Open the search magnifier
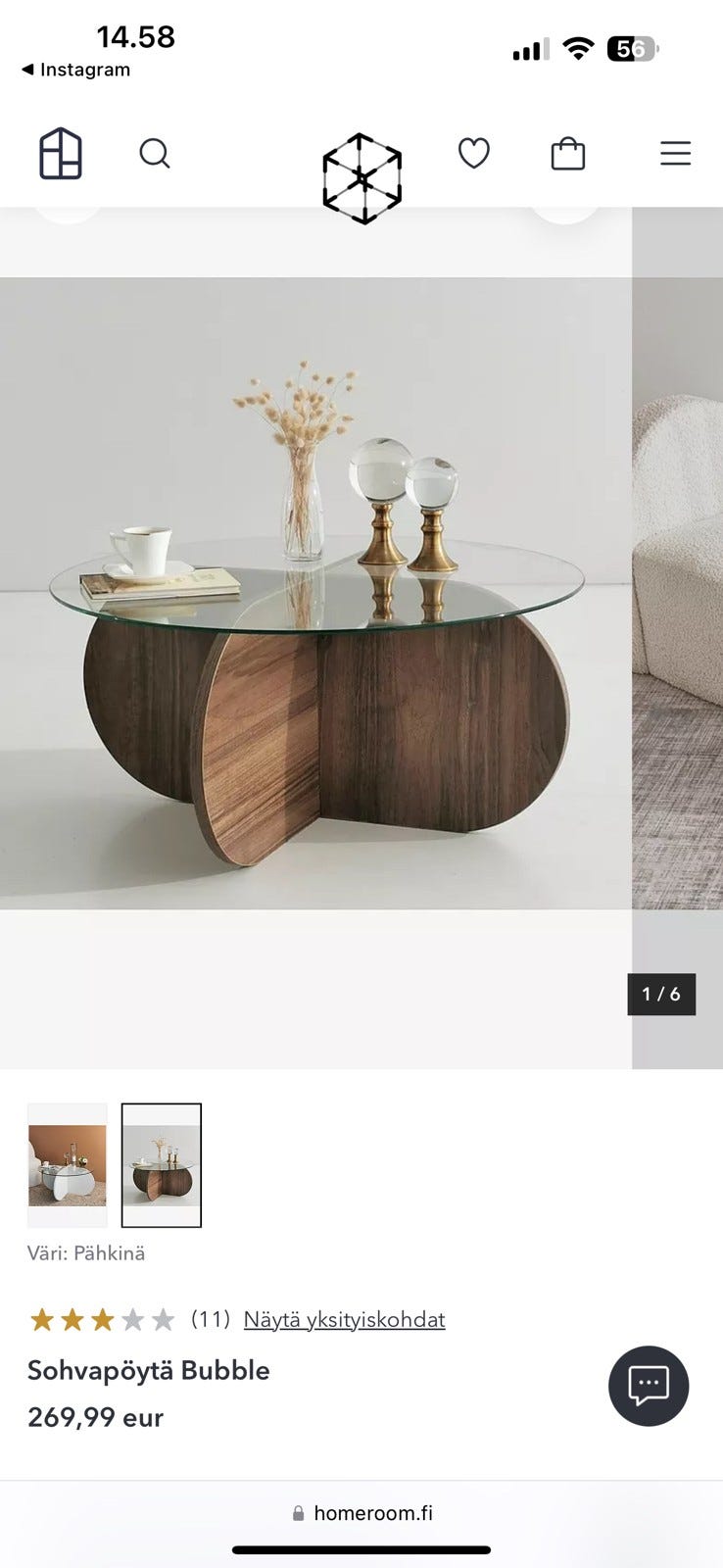Screen dimensions: 723x1568 tap(155, 154)
